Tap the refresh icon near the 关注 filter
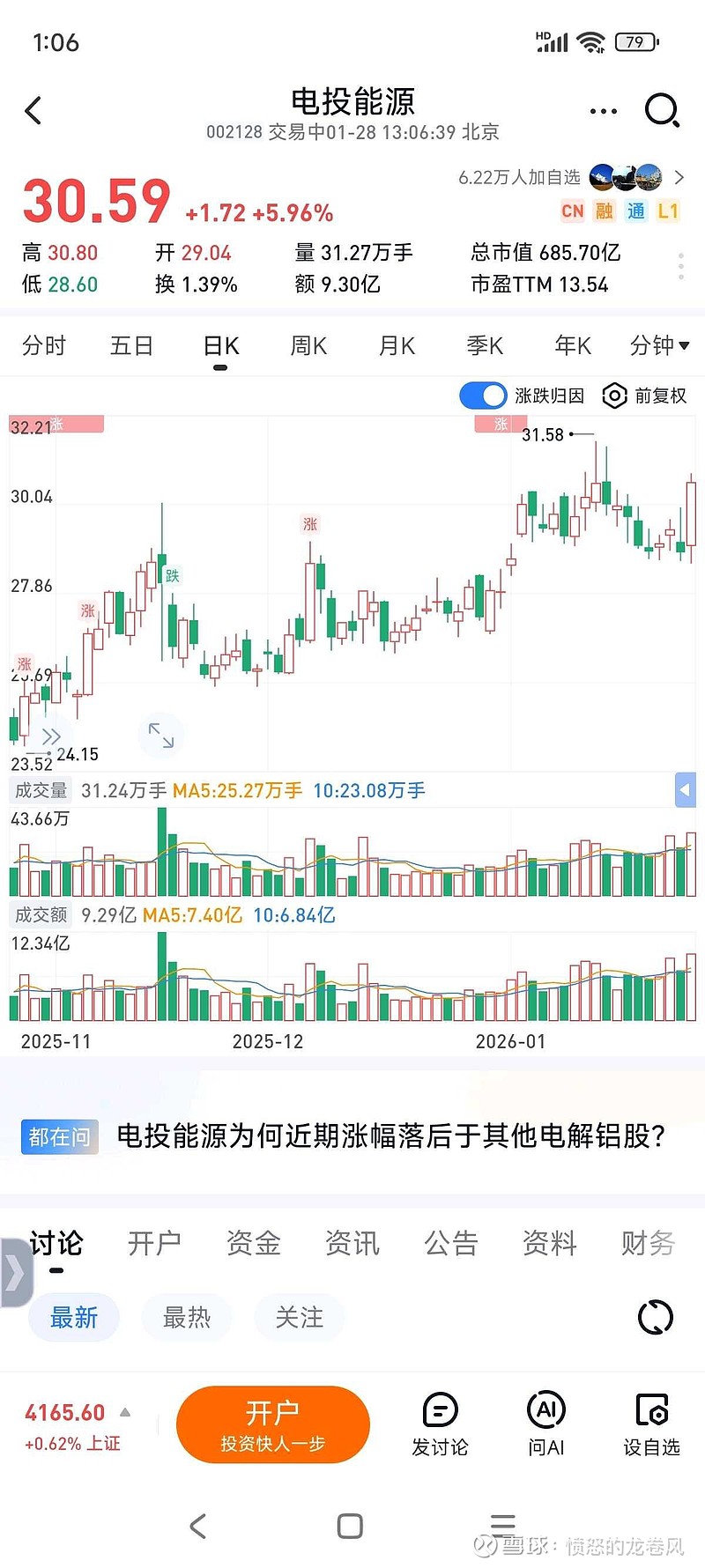The width and height of the screenshot is (705, 1568). pyautogui.click(x=654, y=1317)
